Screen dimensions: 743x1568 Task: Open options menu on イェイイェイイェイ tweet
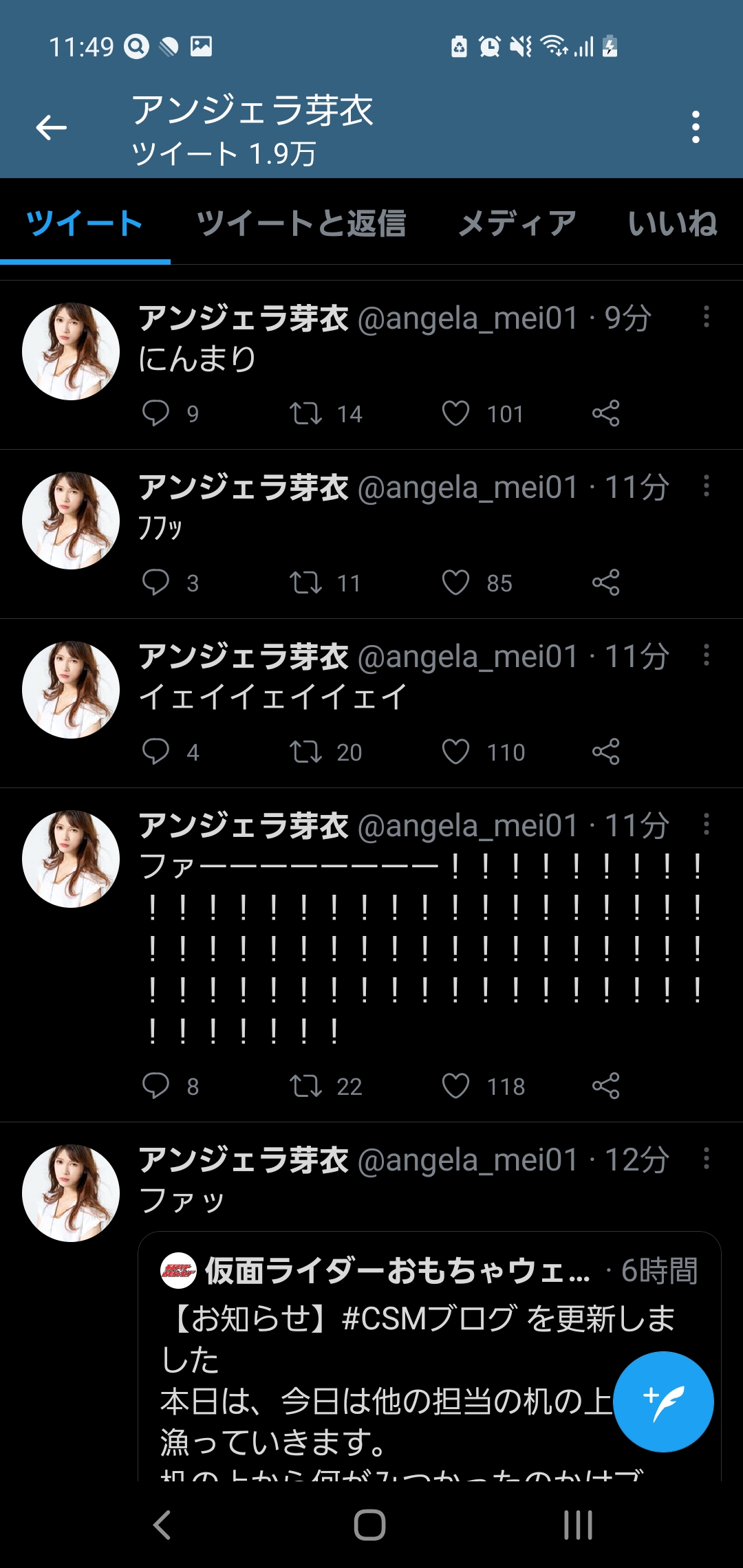pos(706,655)
